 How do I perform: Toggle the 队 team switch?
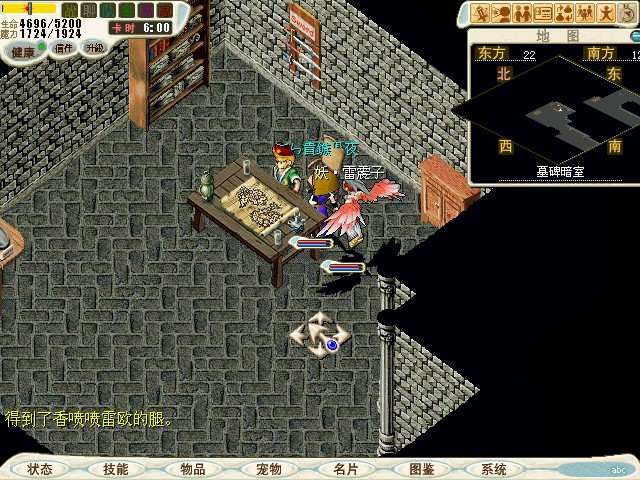(107, 11)
